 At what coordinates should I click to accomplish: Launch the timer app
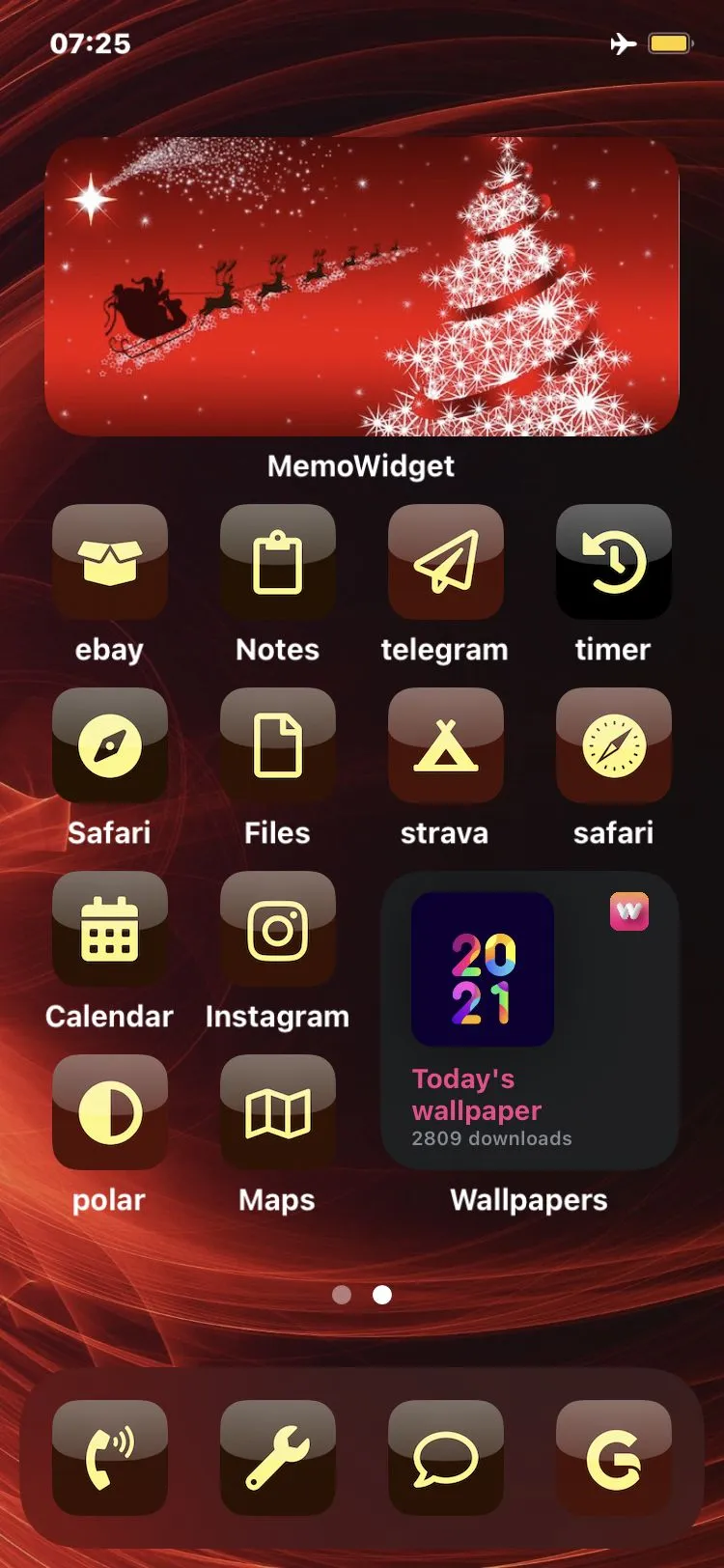pos(613,562)
